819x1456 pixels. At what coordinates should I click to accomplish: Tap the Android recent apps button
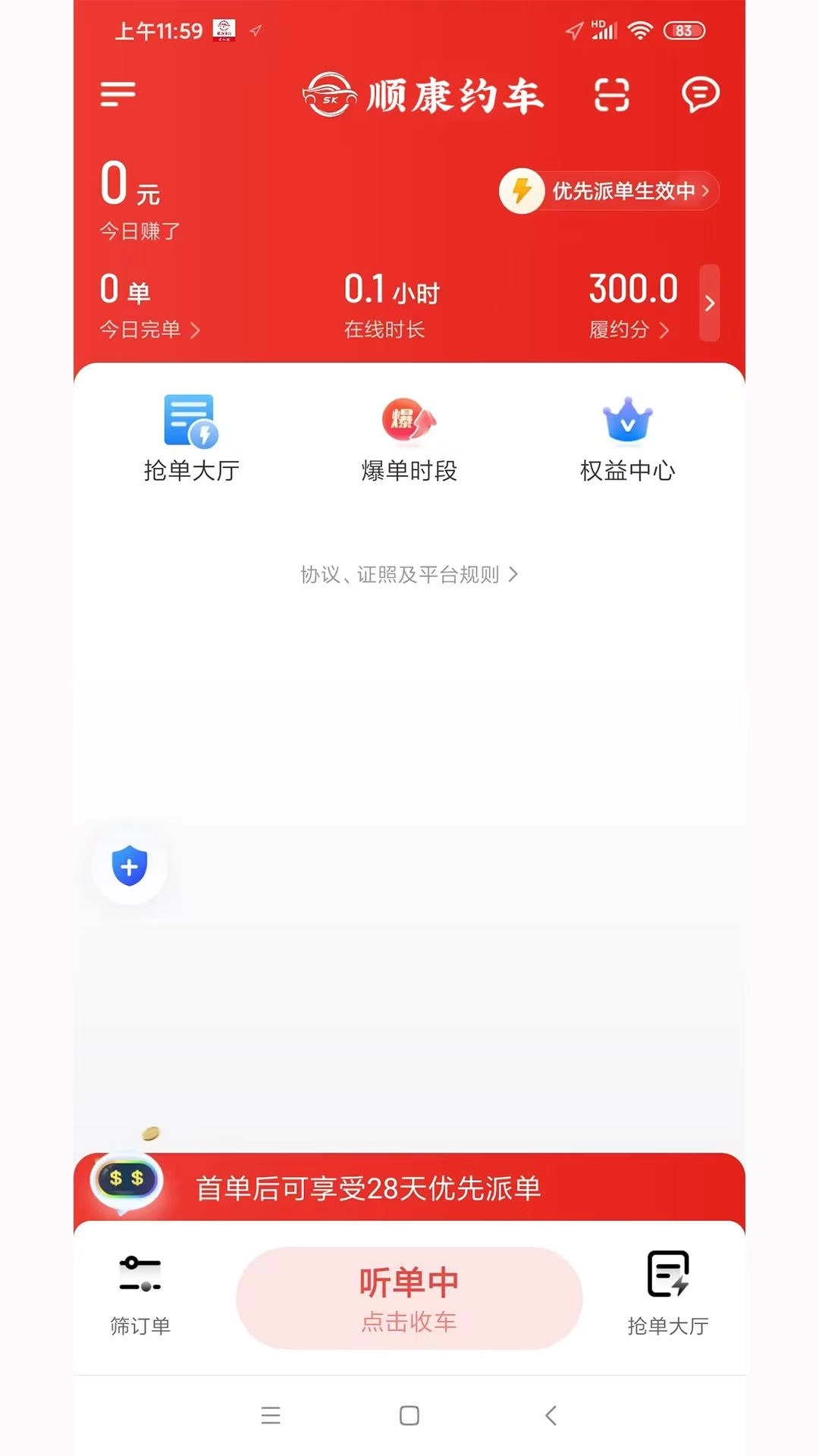(271, 1415)
